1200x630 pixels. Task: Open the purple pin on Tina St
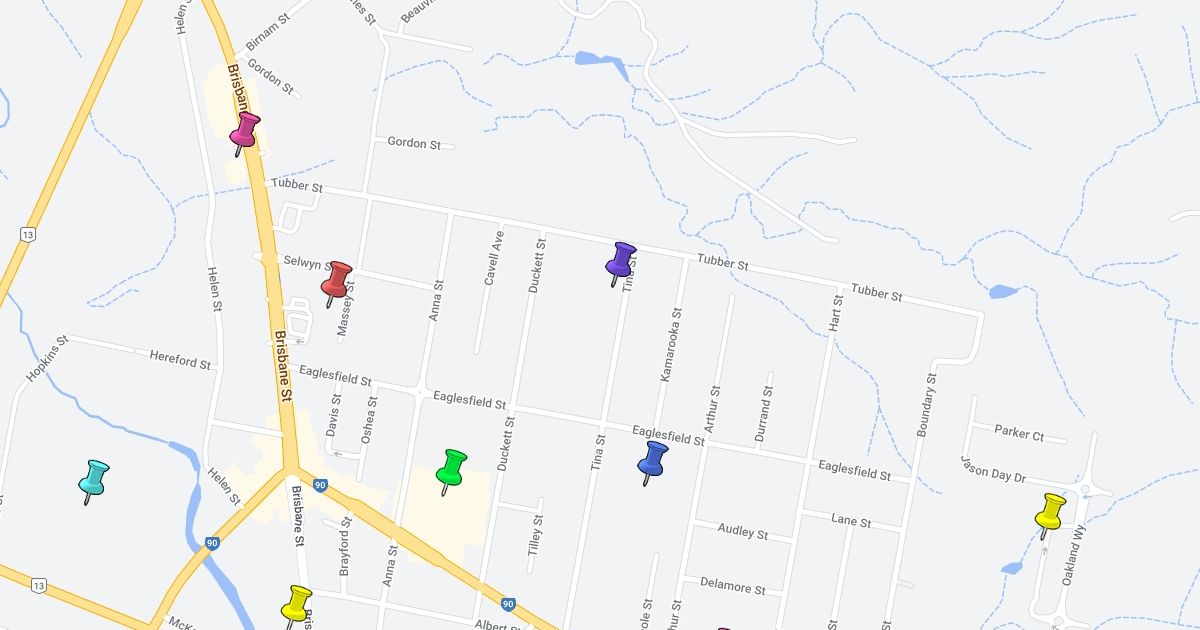click(620, 264)
